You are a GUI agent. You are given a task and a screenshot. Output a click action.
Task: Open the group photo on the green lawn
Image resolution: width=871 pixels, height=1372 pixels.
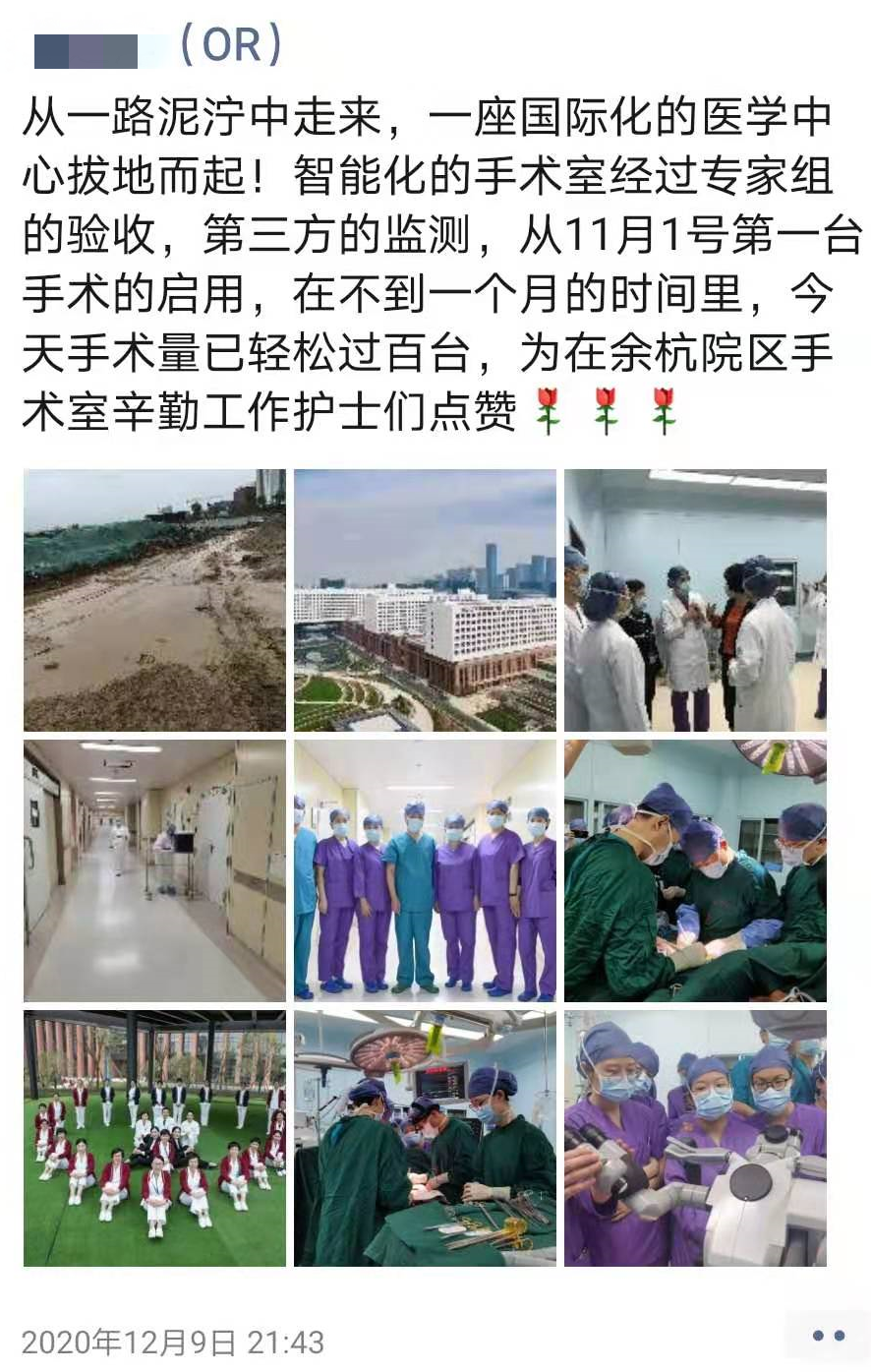tap(154, 1138)
